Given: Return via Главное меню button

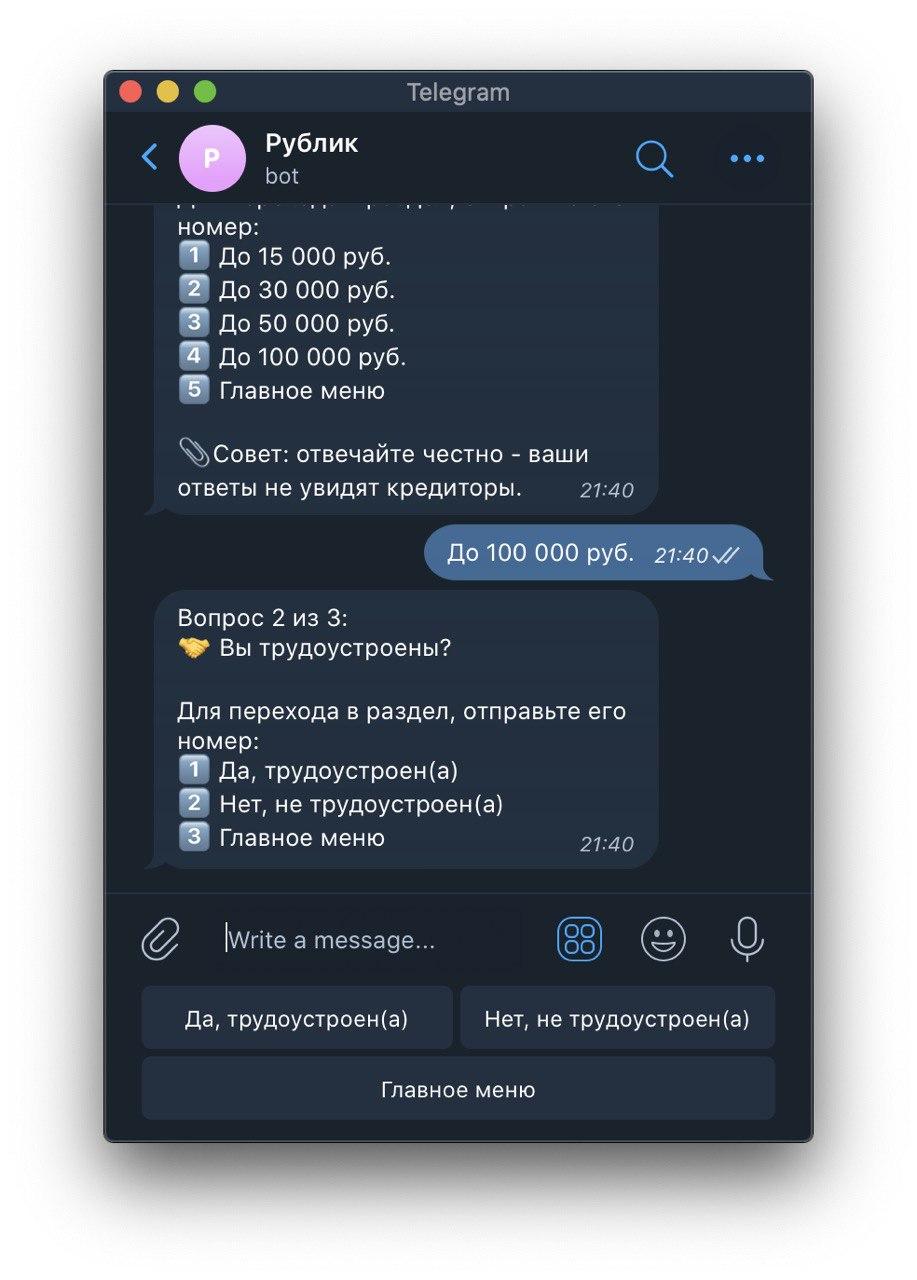Looking at the screenshot, I should pyautogui.click(x=458, y=1089).
